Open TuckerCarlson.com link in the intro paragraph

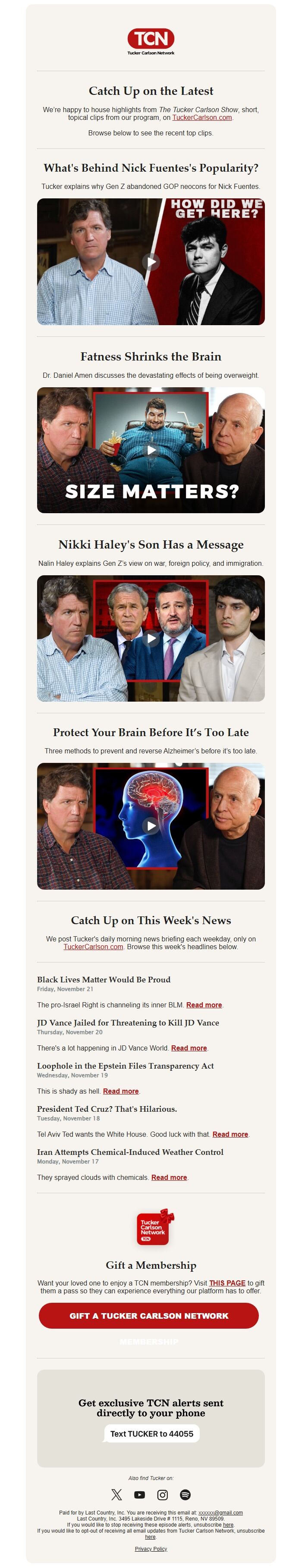click(x=201, y=117)
